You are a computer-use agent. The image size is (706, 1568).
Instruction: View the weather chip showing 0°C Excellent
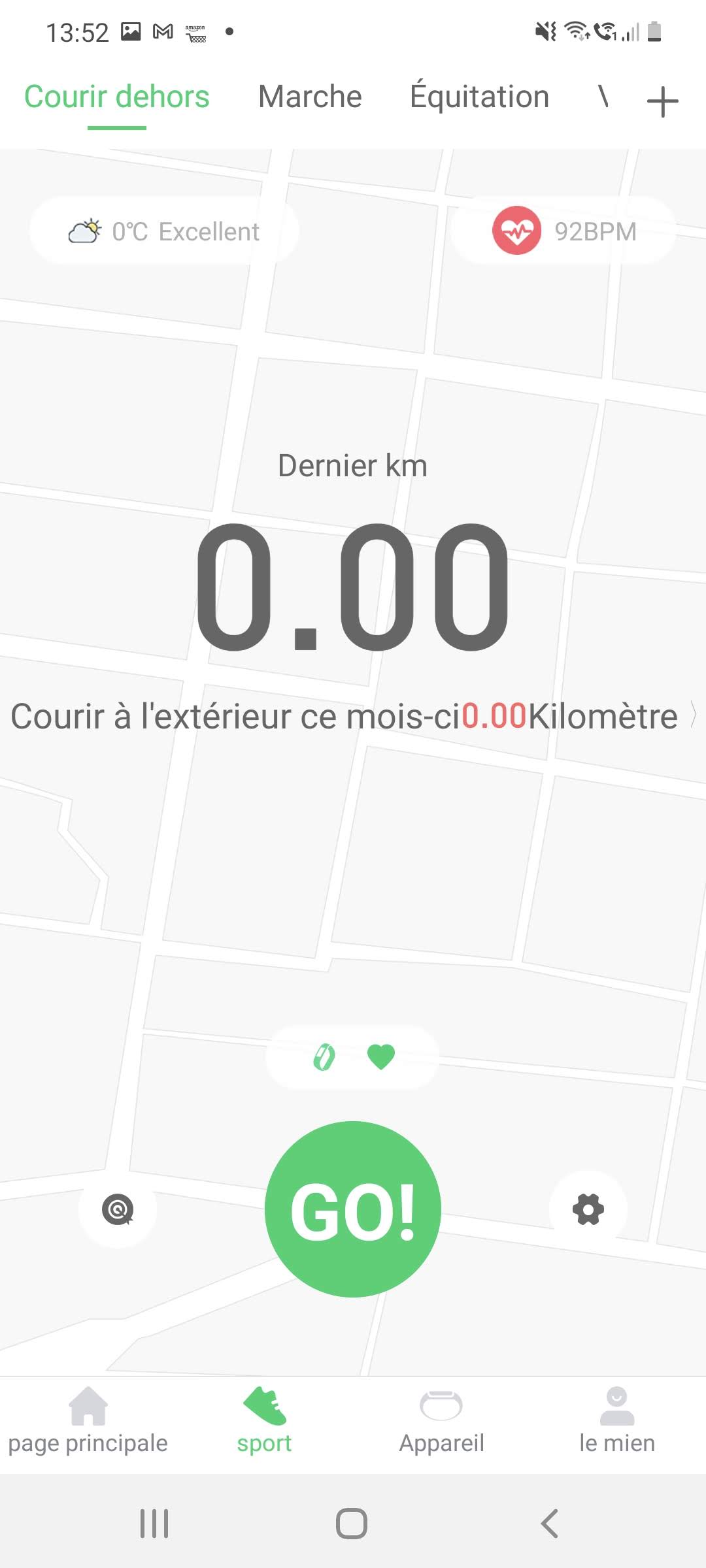pos(164,231)
